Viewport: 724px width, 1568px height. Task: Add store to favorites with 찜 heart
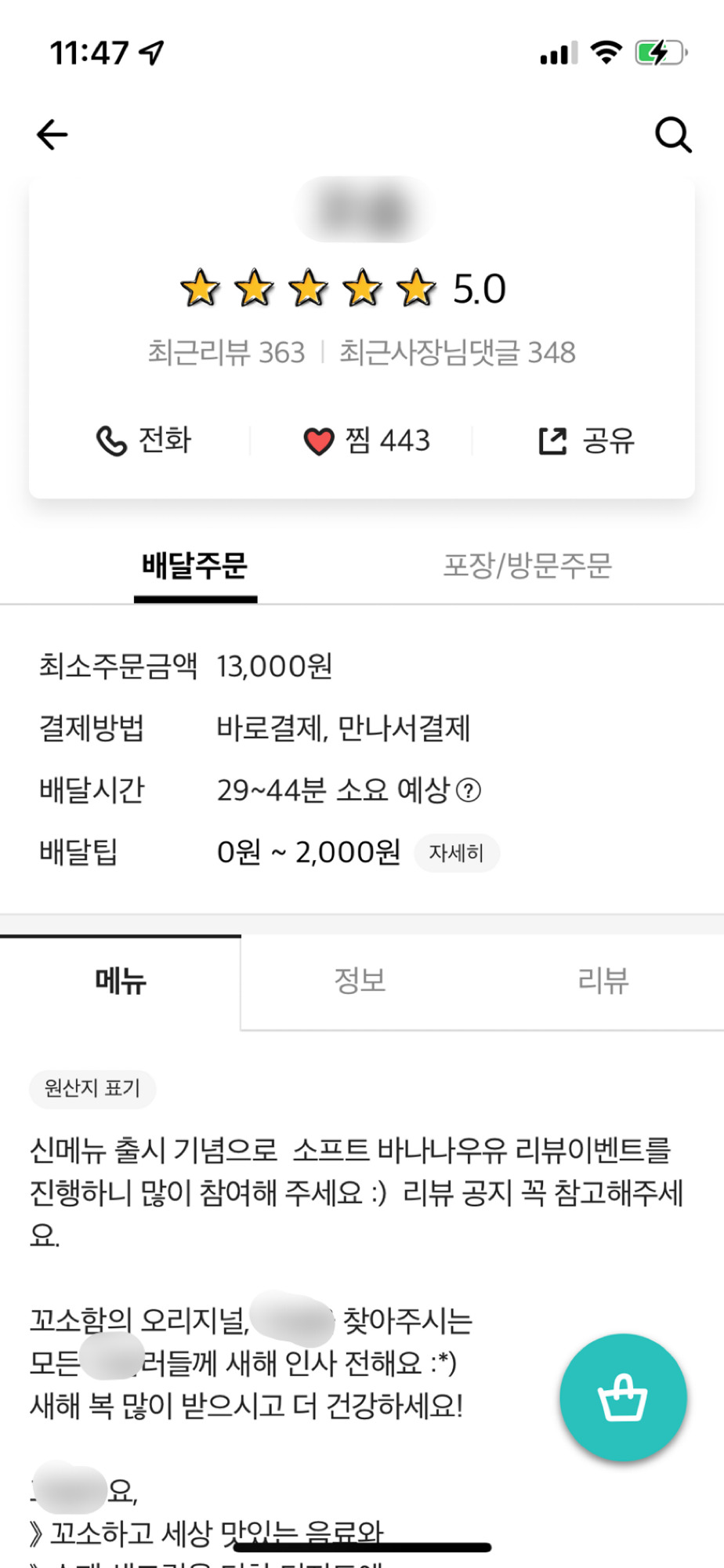click(367, 441)
